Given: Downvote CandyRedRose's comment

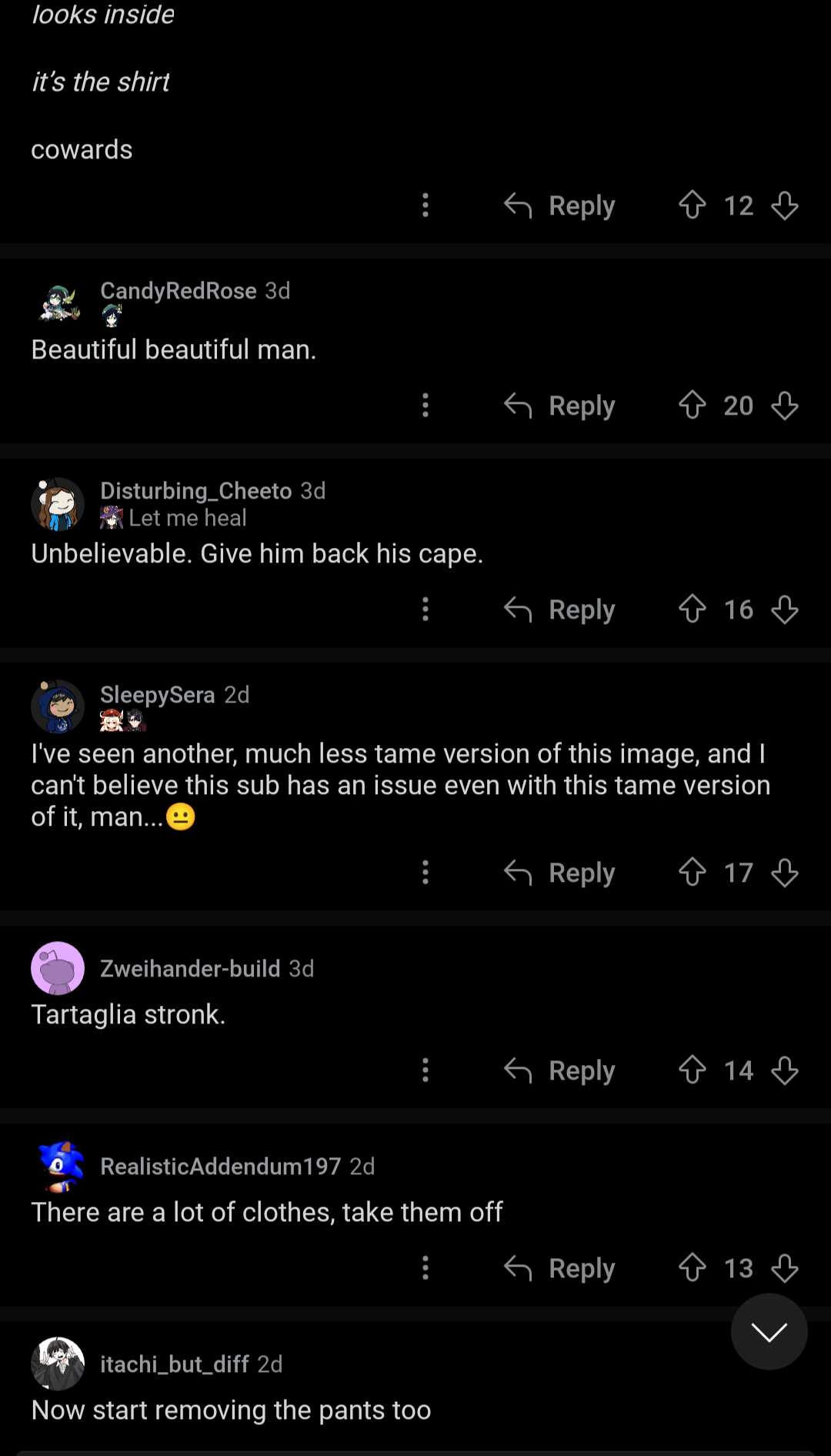Looking at the screenshot, I should tap(784, 406).
